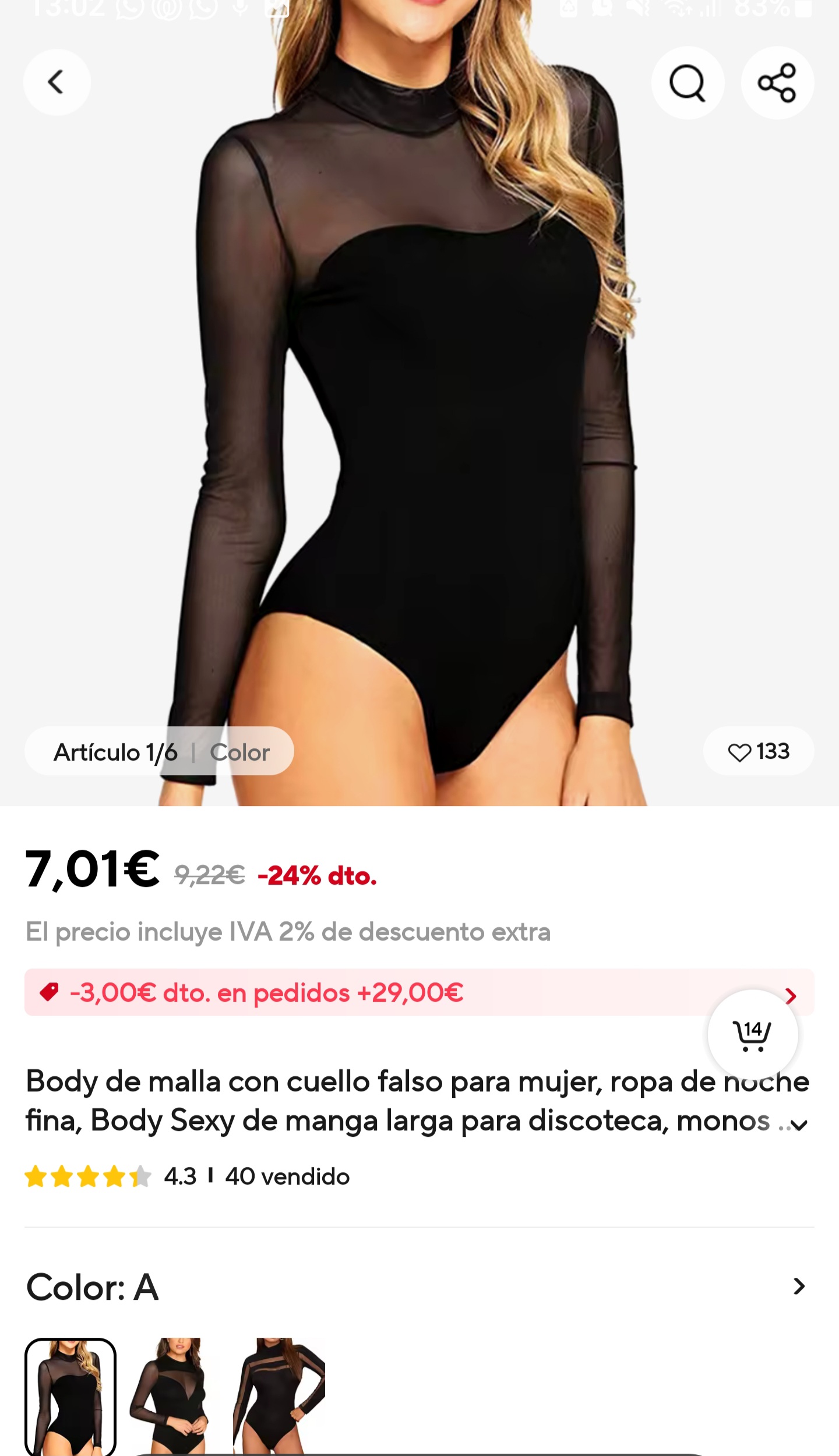Screen dimensions: 839x1456
Task: Select the first color variant thumbnail
Action: (70, 1397)
